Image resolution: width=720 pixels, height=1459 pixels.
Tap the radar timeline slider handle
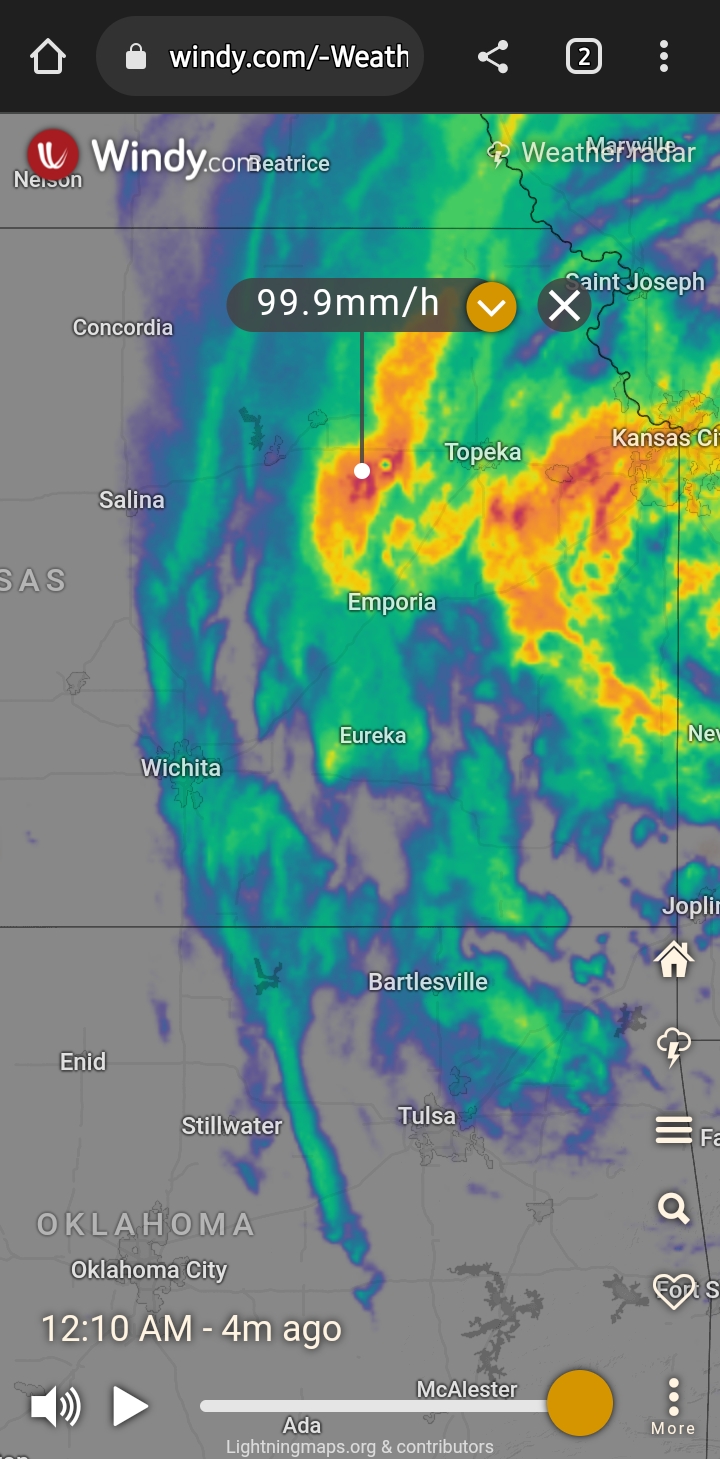580,1403
